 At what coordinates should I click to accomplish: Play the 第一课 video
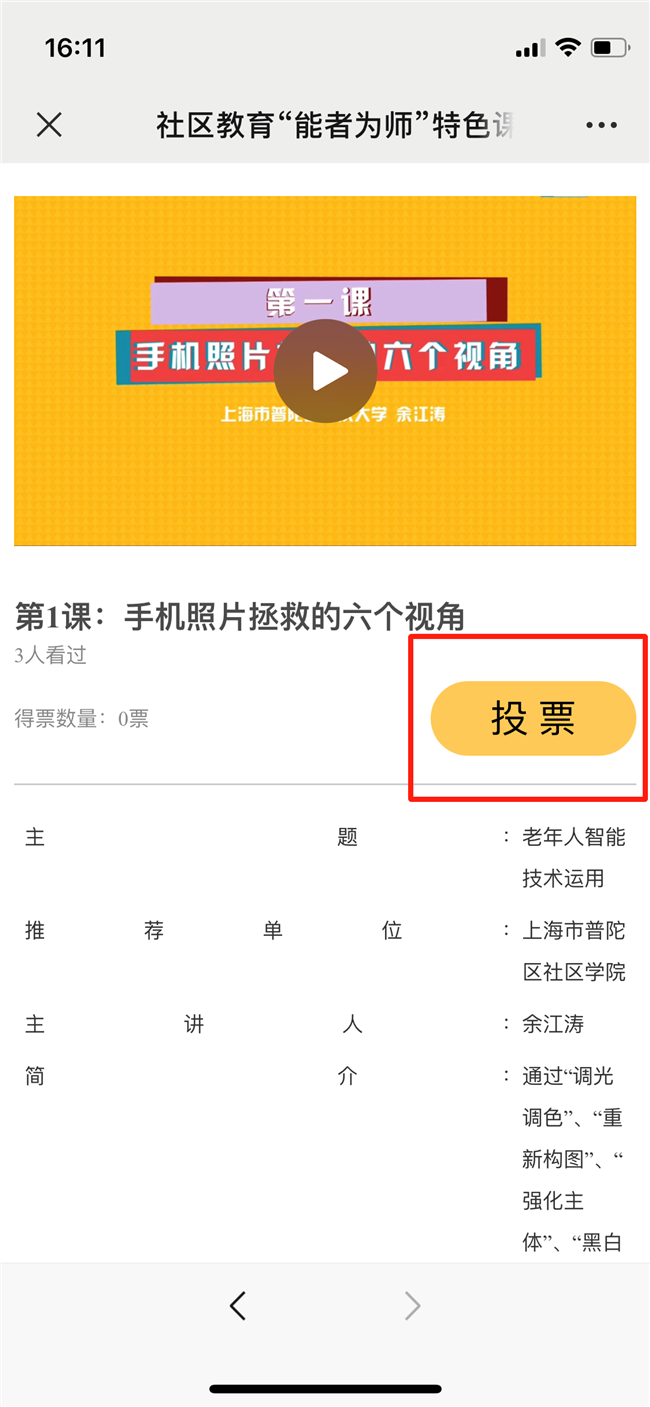point(325,372)
